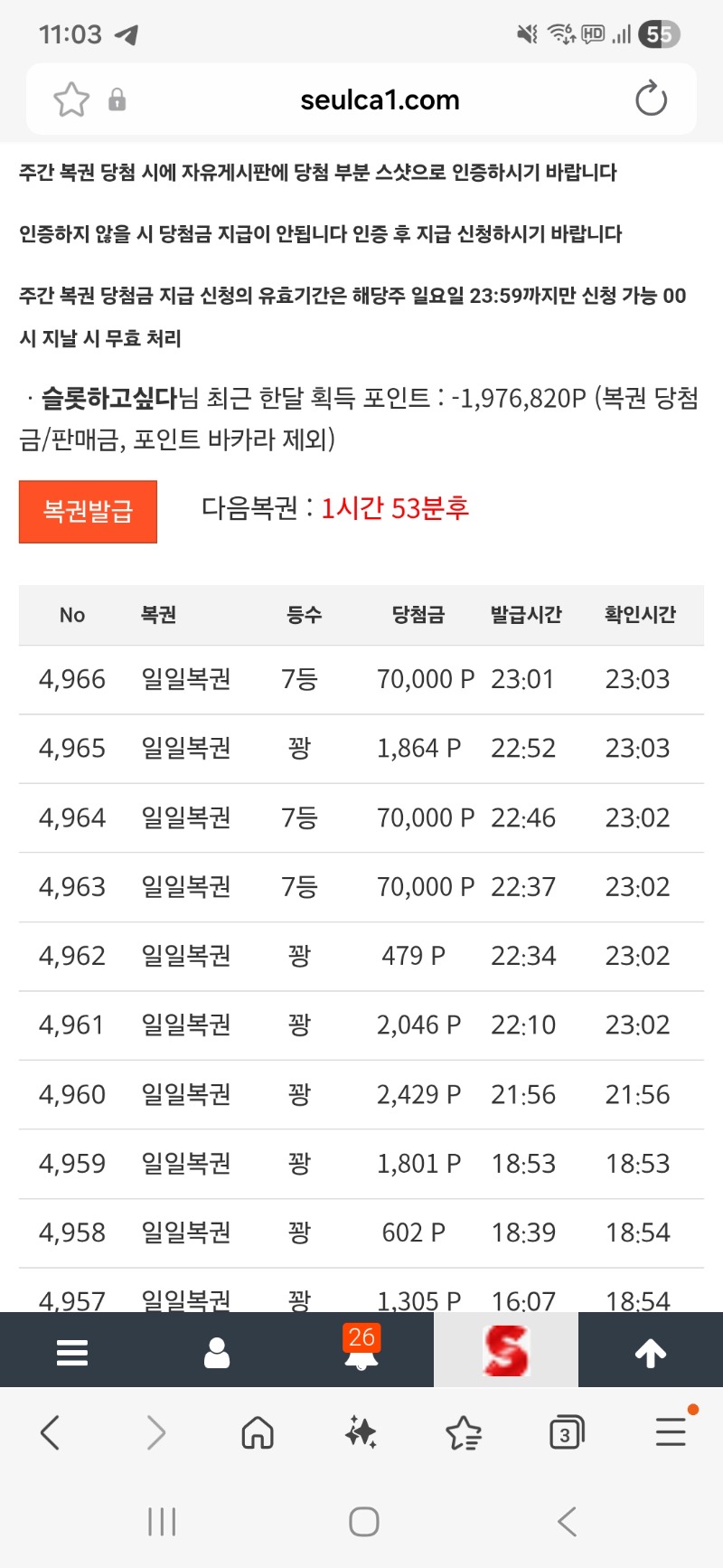Open the browser bookmarks list
This screenshot has width=723, height=1568.
point(464,1432)
